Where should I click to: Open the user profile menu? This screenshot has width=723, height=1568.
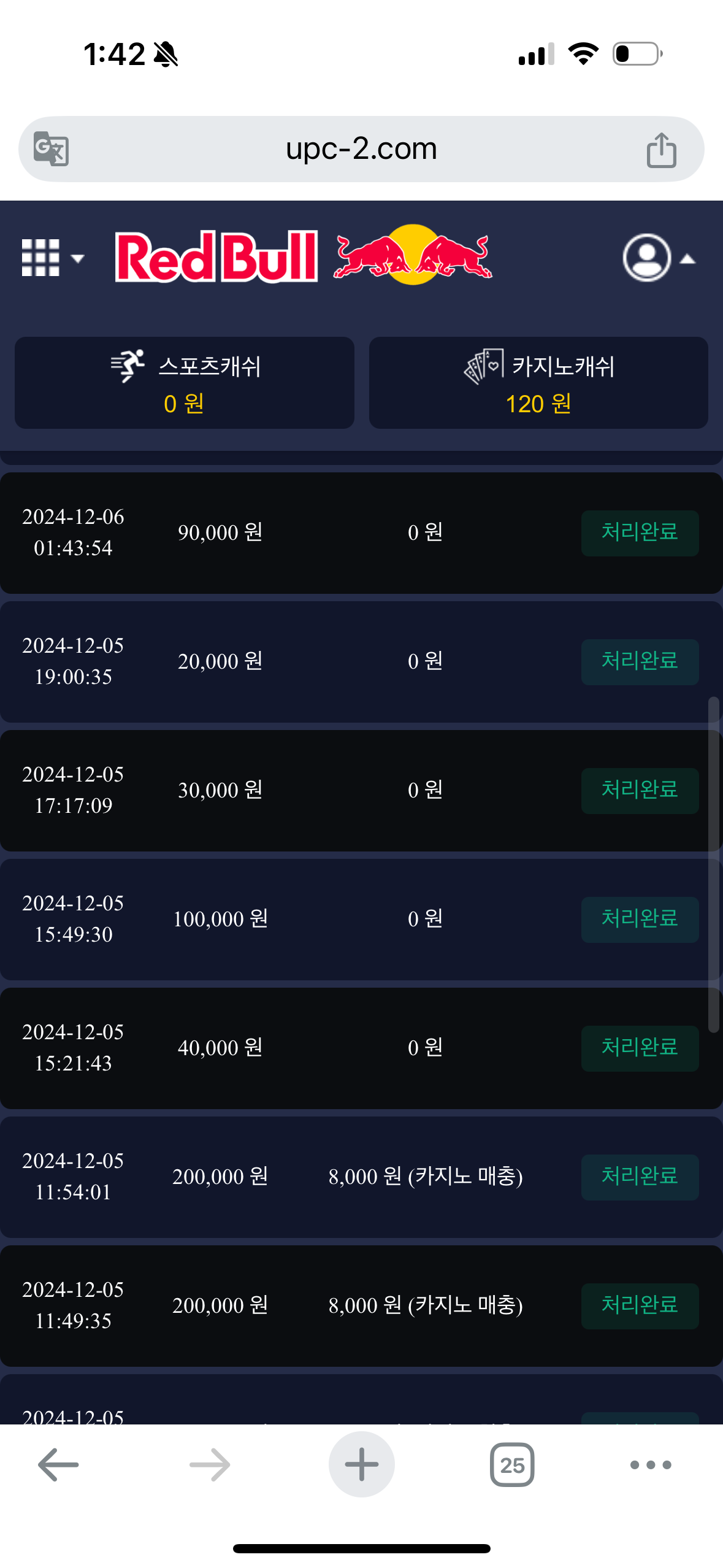click(x=658, y=258)
